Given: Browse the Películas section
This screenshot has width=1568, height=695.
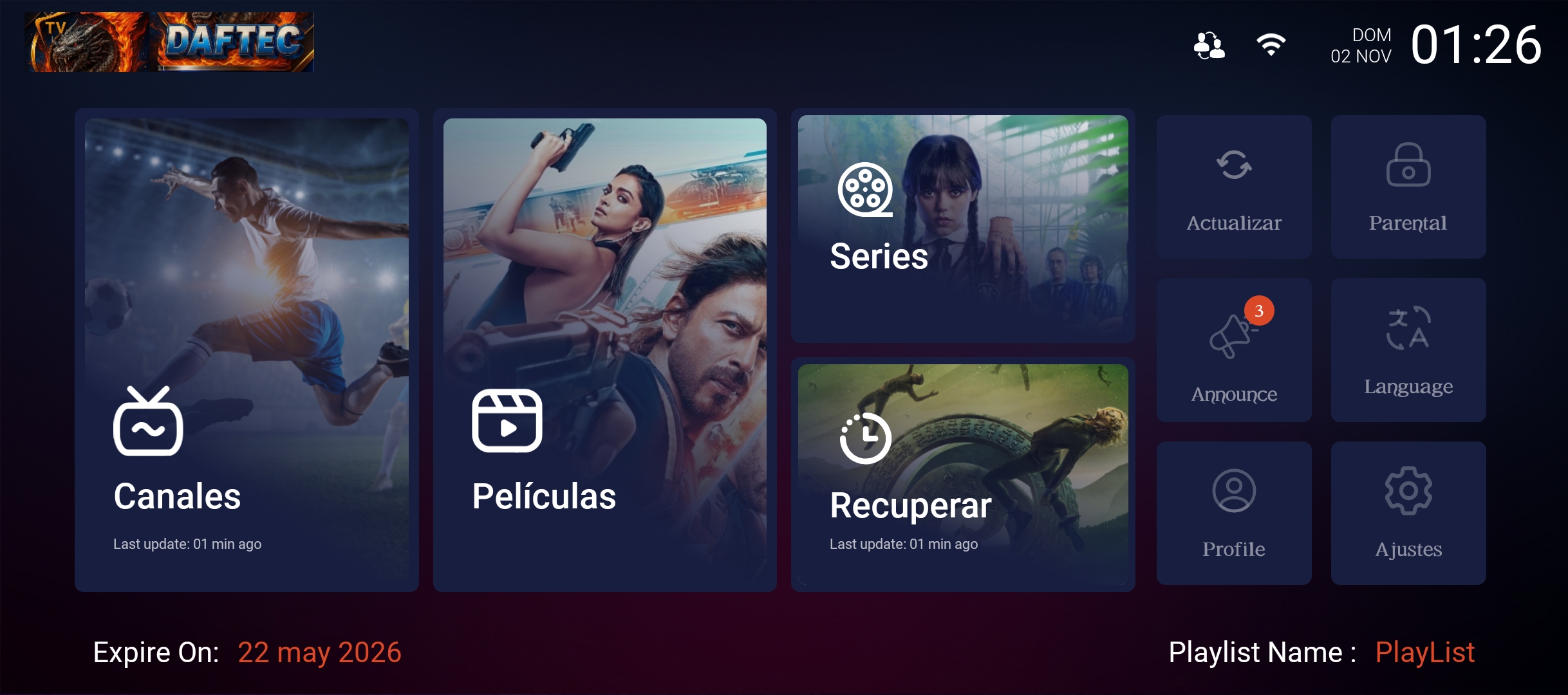Looking at the screenshot, I should [x=604, y=351].
